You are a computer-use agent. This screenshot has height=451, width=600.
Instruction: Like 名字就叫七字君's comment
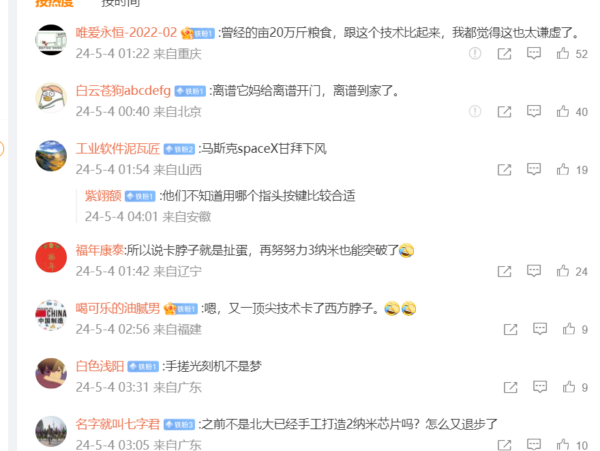(x=564, y=445)
